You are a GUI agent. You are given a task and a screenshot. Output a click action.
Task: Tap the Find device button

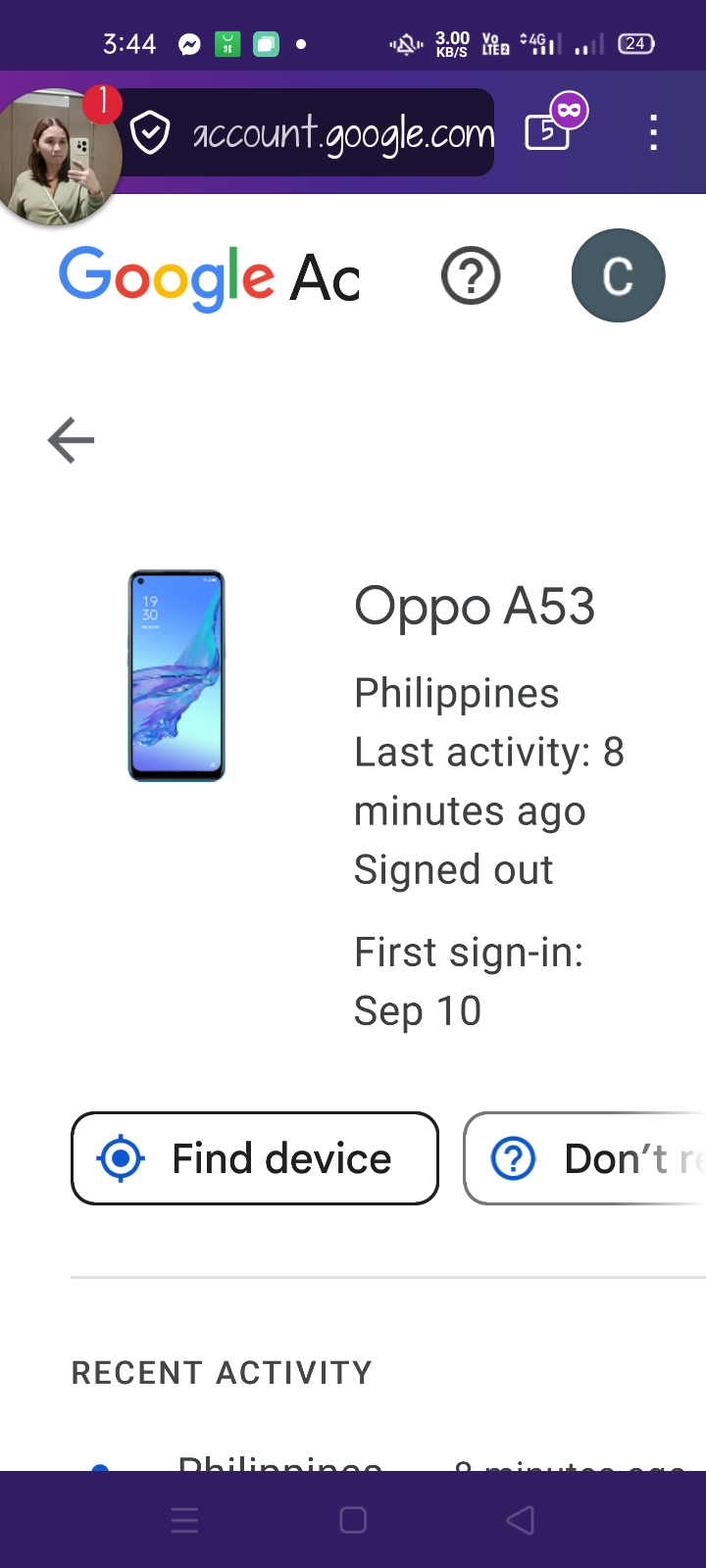(x=255, y=1158)
